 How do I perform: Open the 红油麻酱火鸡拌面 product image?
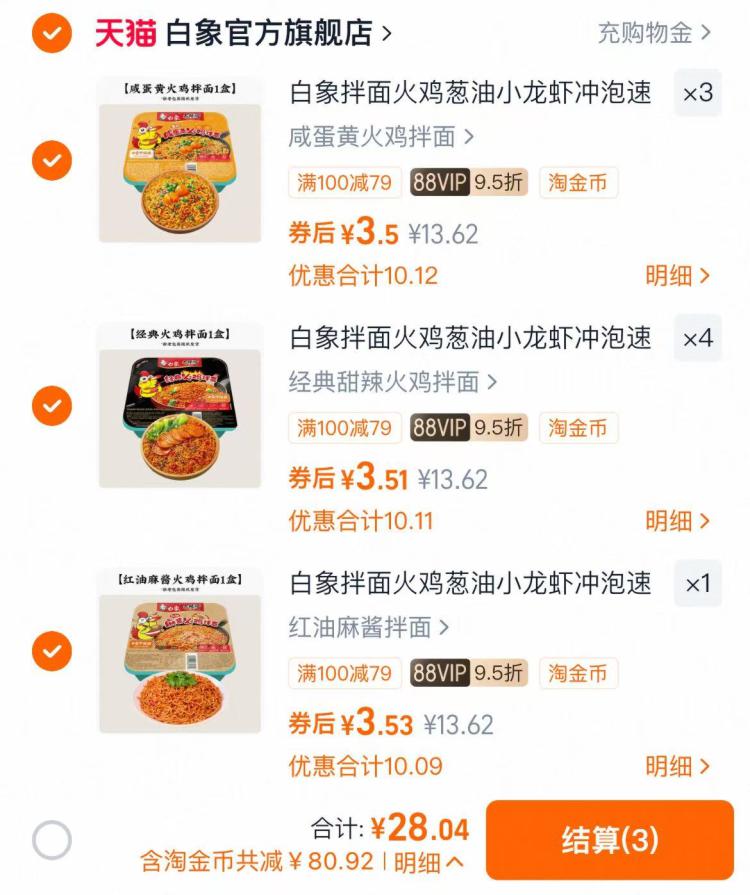[x=179, y=651]
